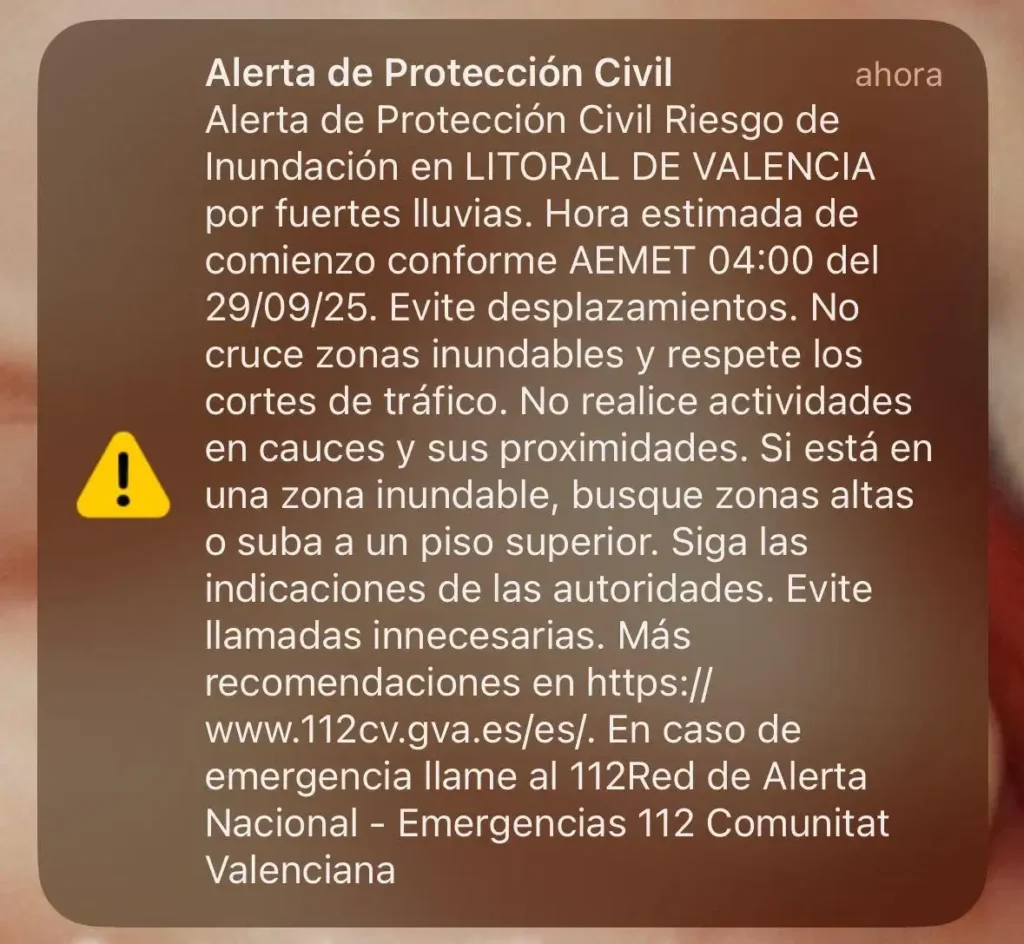This screenshot has width=1024, height=944.
Task: Open the Alerta de Protección Civil notification
Action: click(510, 472)
